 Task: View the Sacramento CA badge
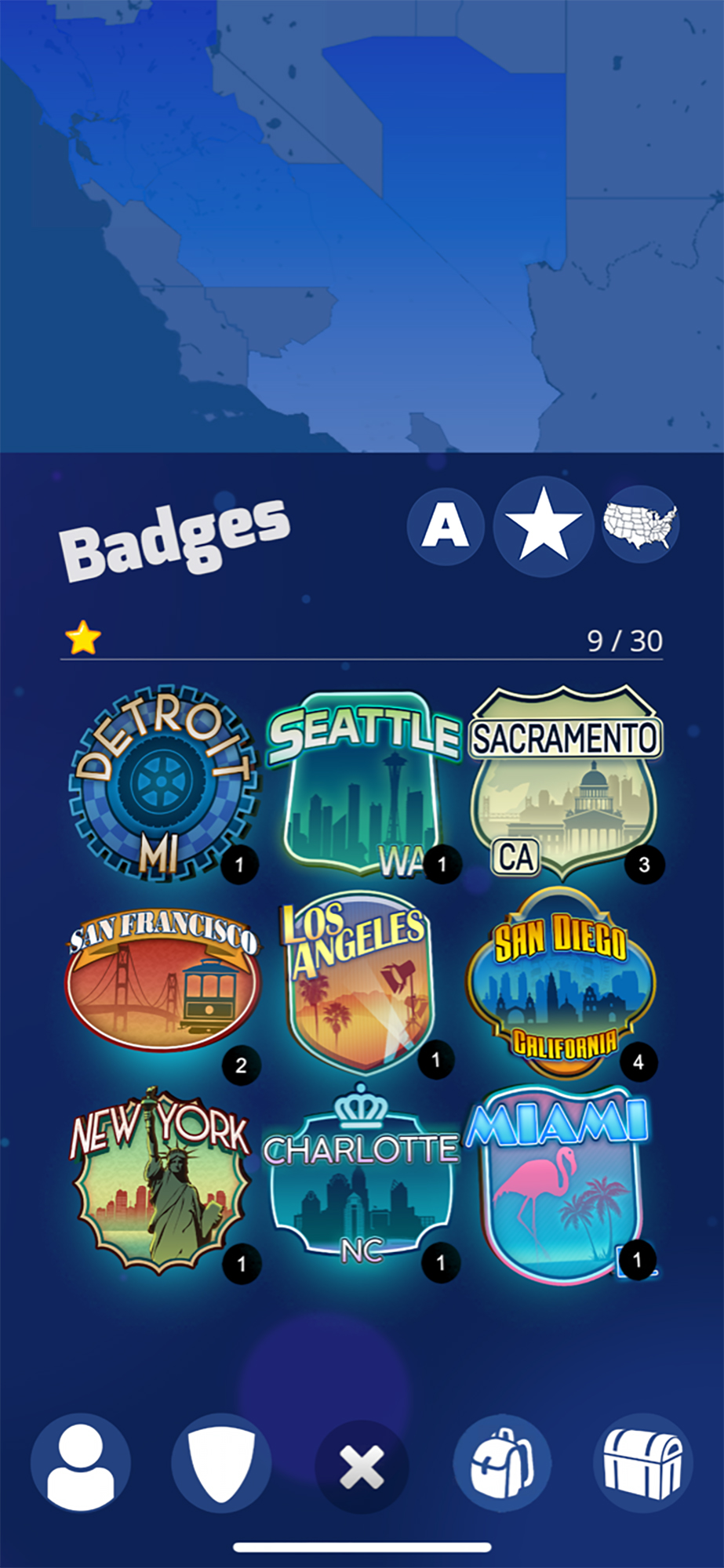coord(564,782)
